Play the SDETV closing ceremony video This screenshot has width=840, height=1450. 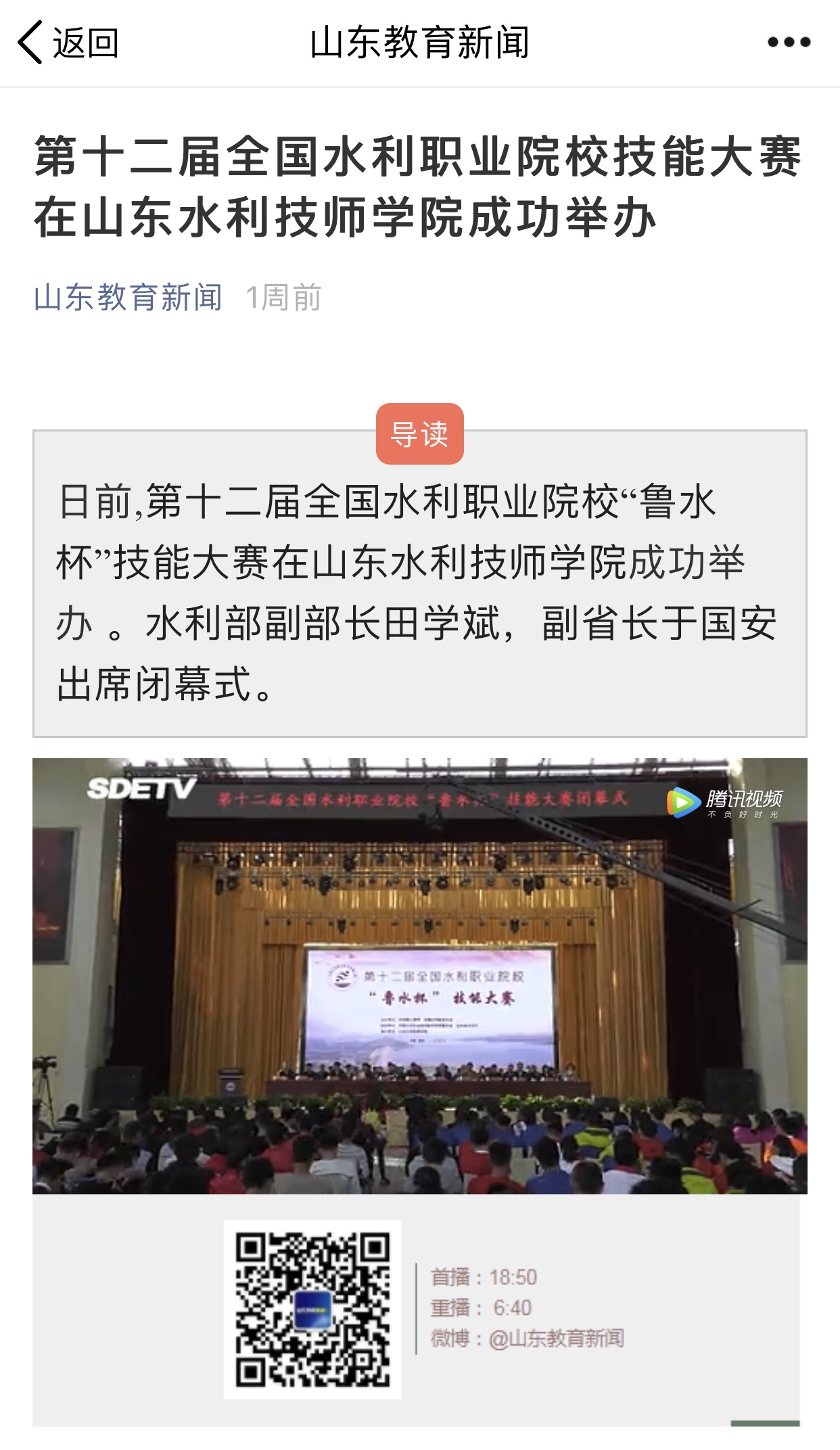[419, 975]
